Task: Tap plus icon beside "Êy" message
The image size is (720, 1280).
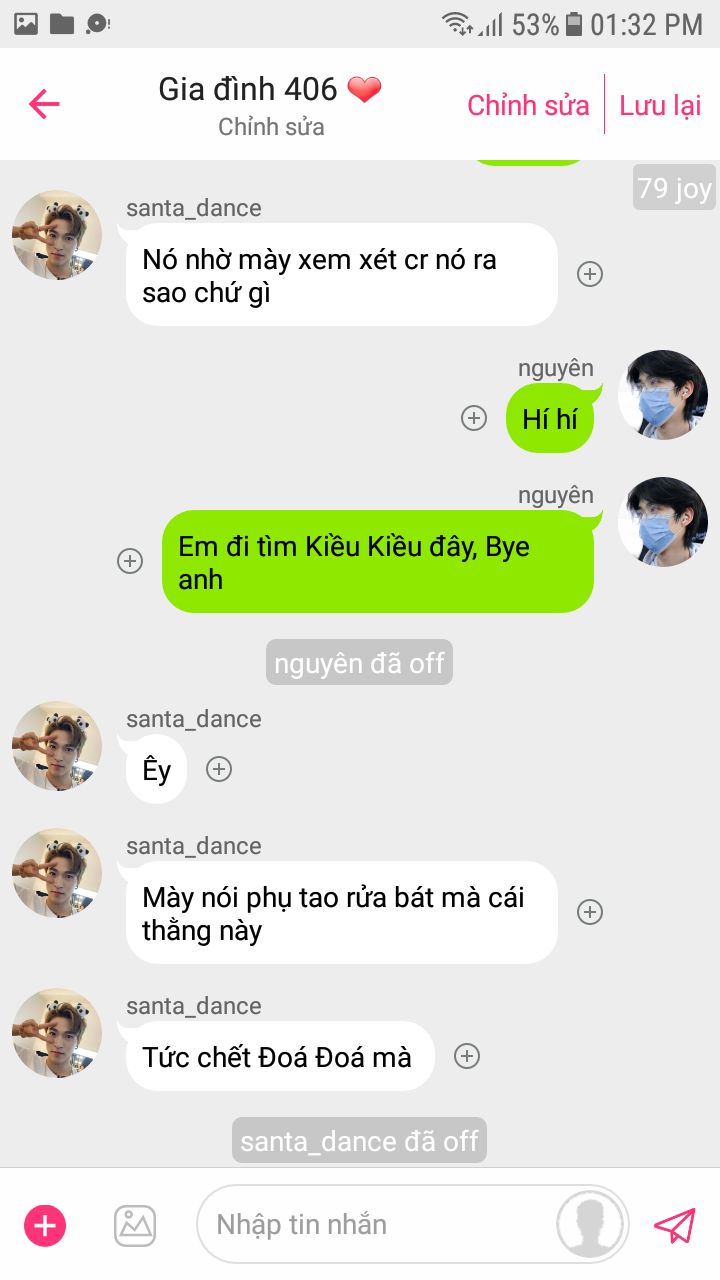Action: pyautogui.click(x=219, y=769)
